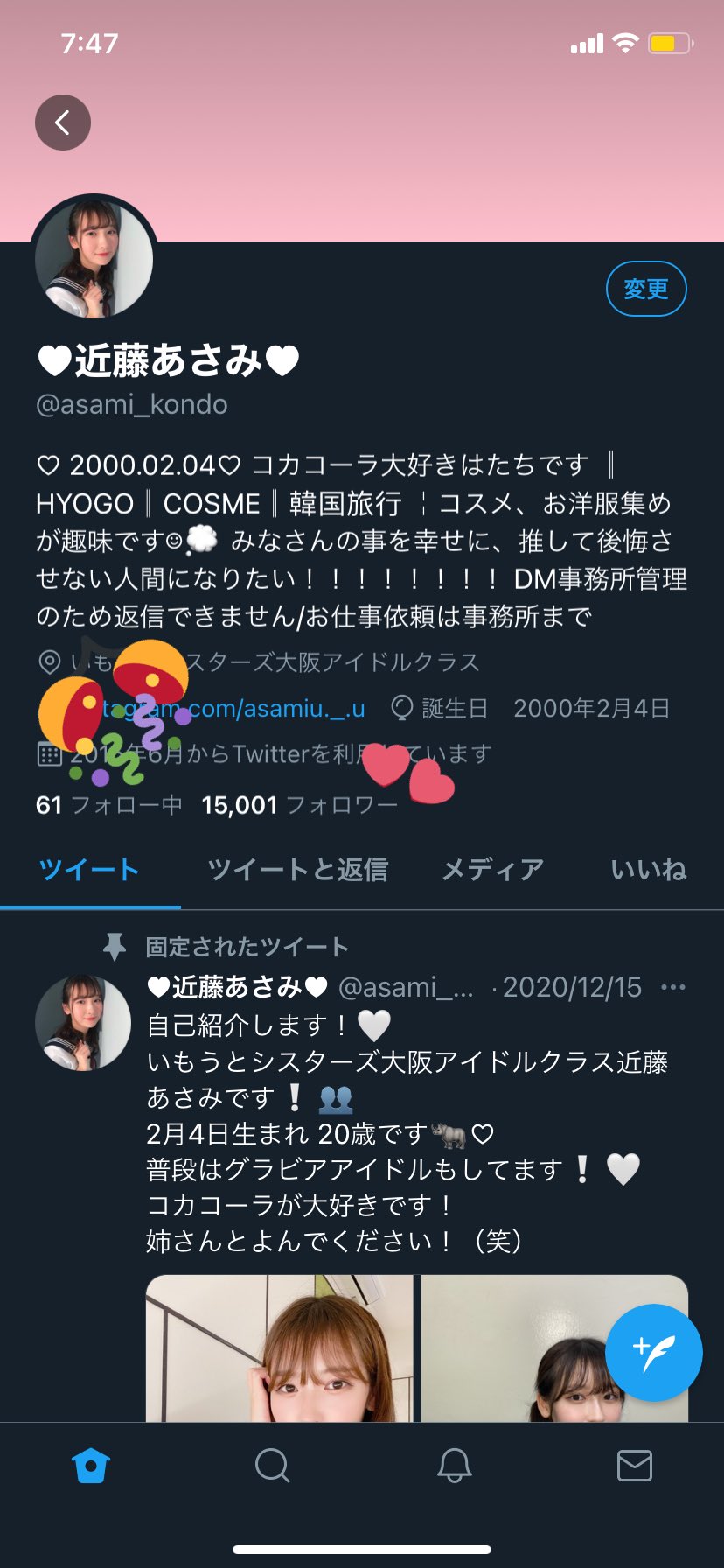
Task: Open the pinned tweet's overflow menu
Action: pos(673,988)
